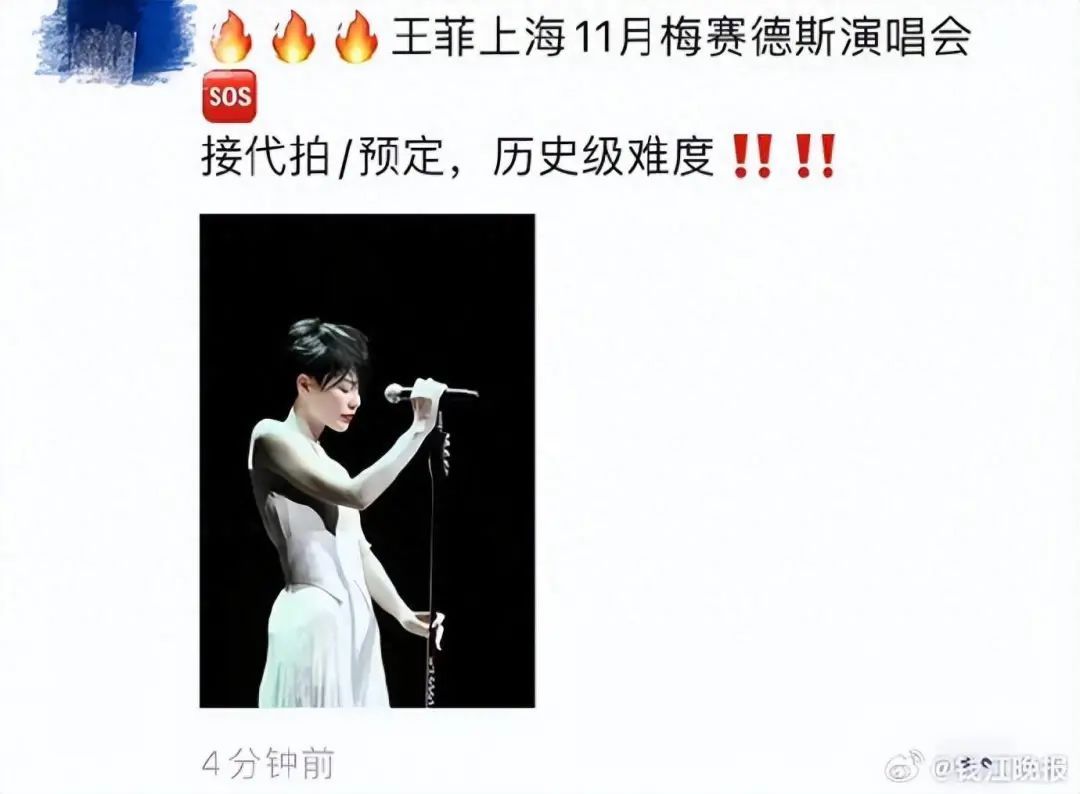Open the singer photo attached to the post
This screenshot has height=794, width=1080.
coord(367,461)
